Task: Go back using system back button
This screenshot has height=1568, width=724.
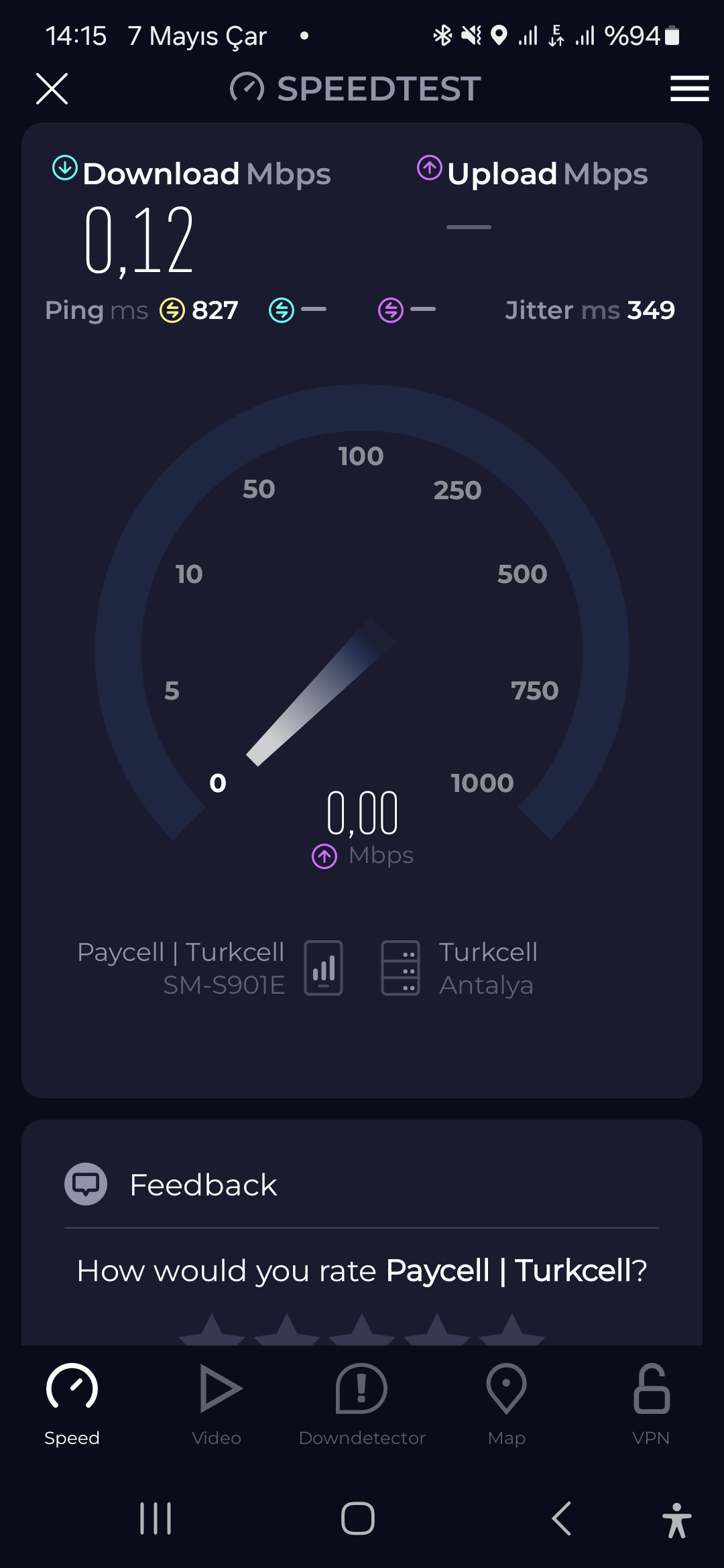Action: tap(562, 1518)
